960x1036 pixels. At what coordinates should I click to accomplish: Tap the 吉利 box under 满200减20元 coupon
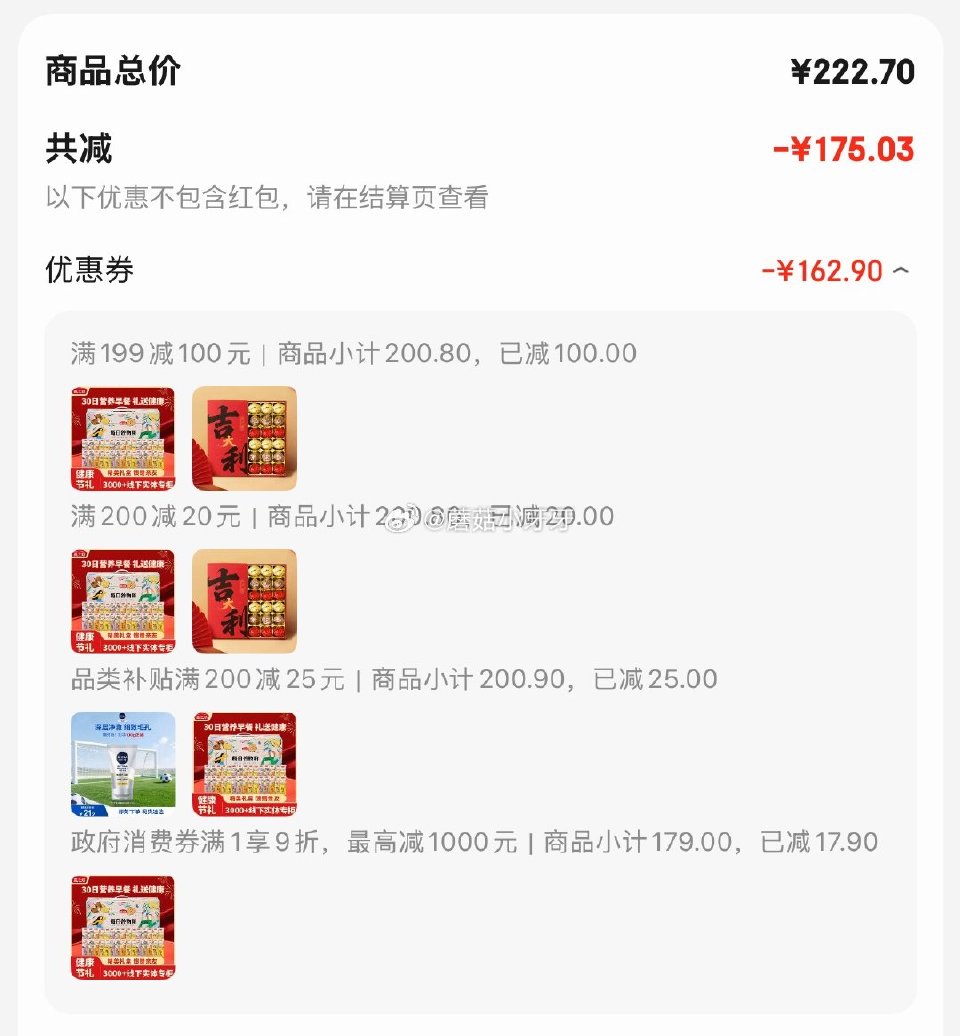(244, 601)
